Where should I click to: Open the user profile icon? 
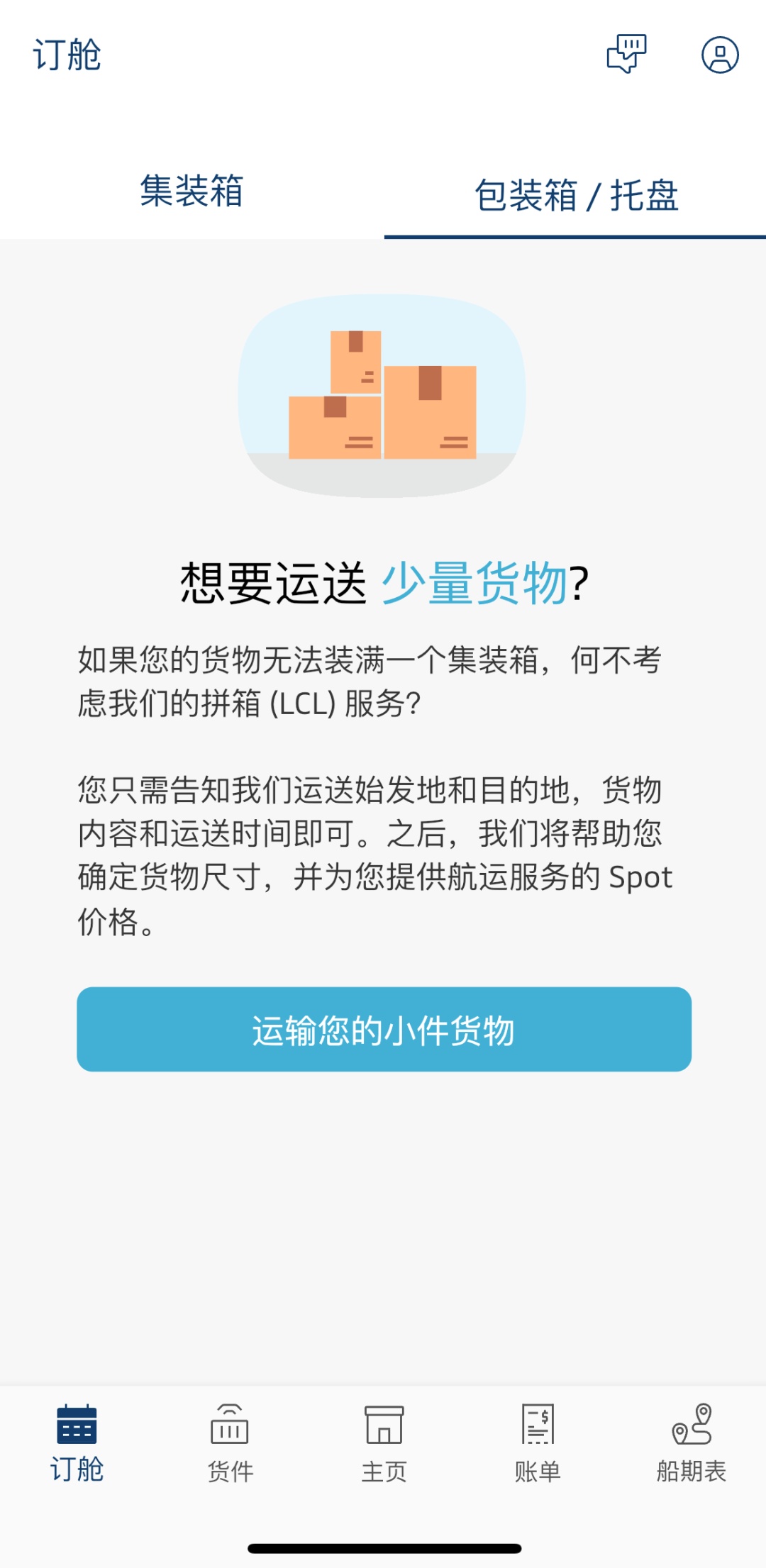tap(720, 55)
